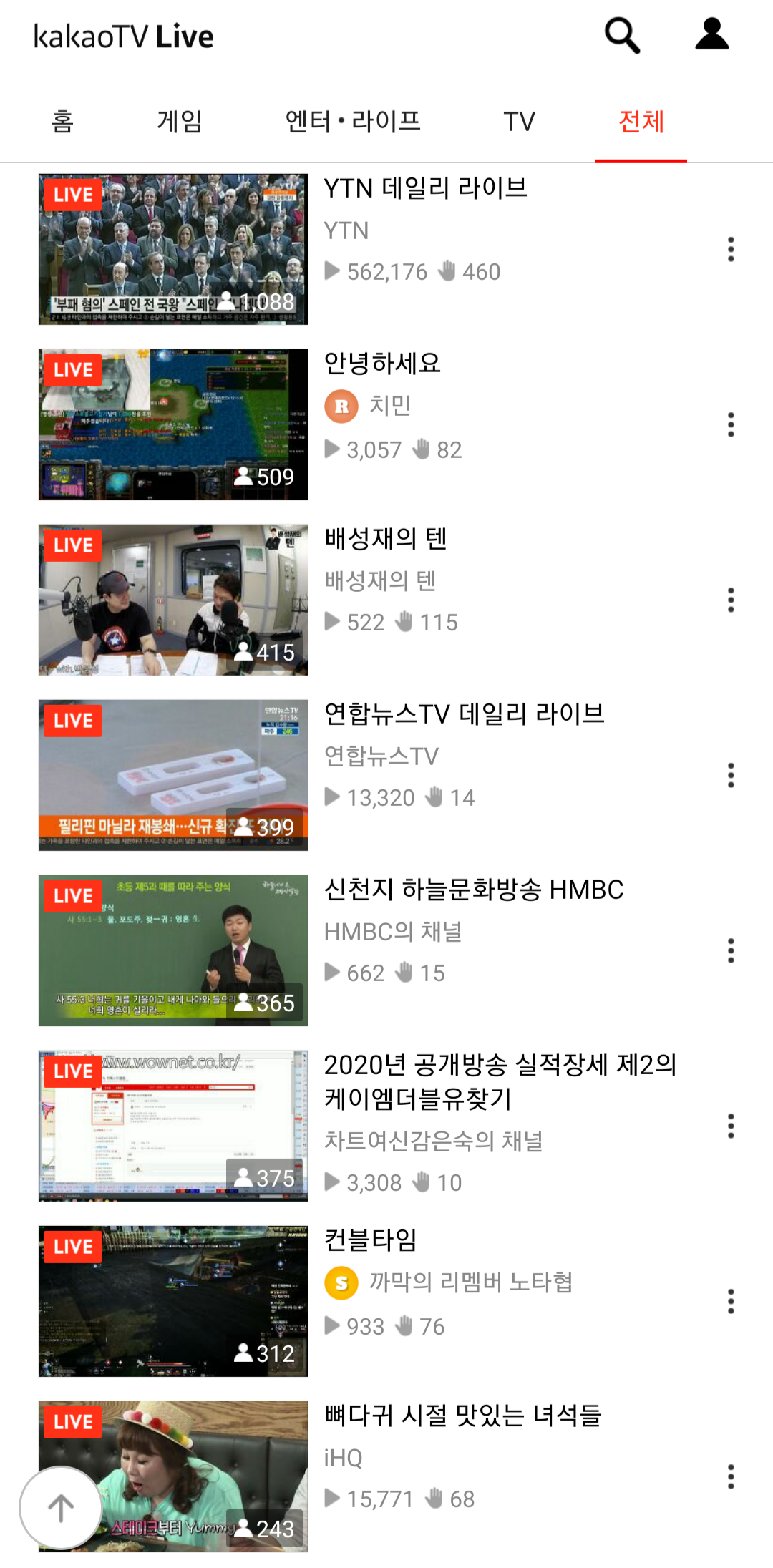Open options menu for 뼈다귀 시절 맛있는 녀석들
Screen dimensions: 773x1568
731,1476
